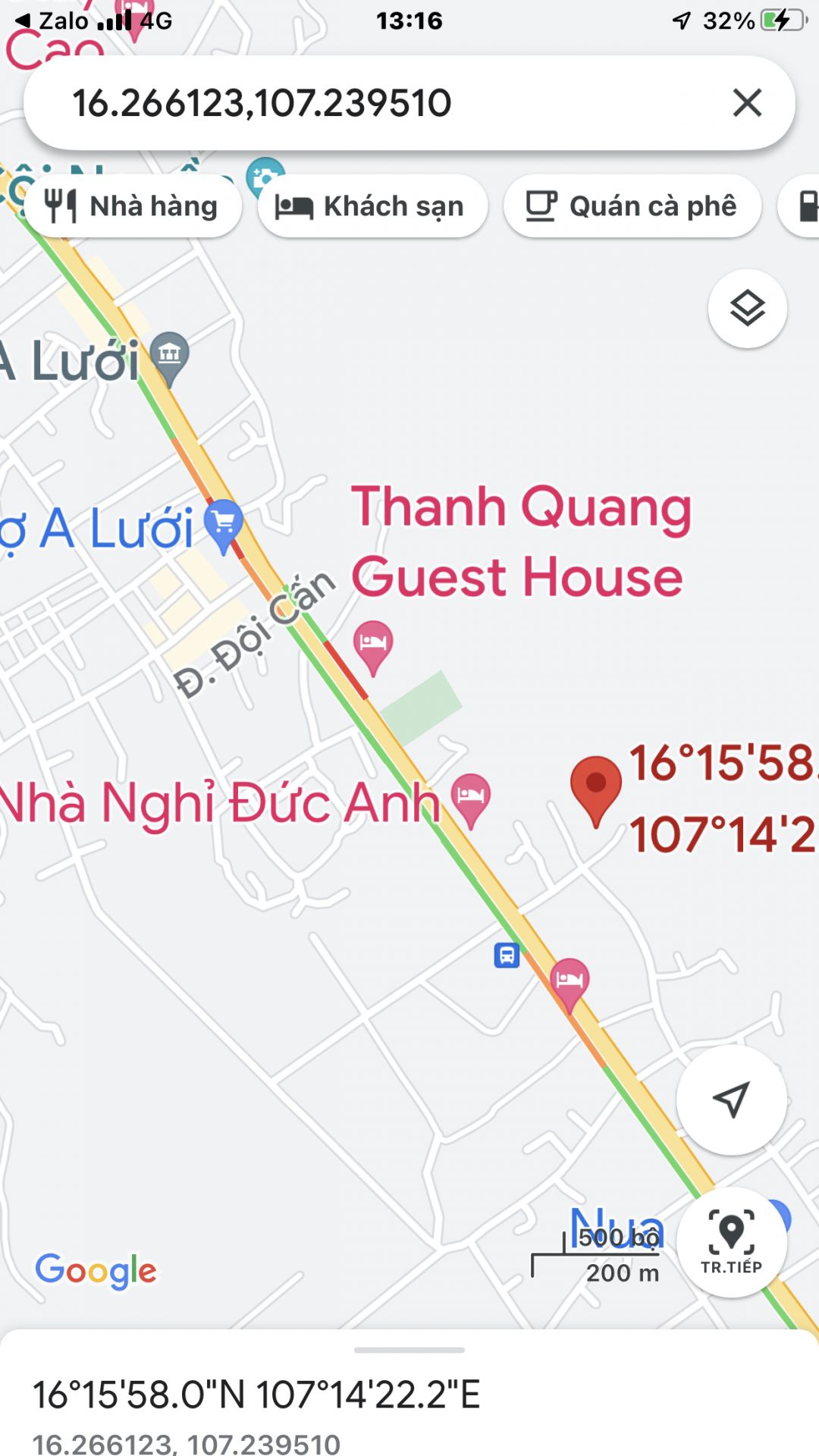Filter by Quán cà phê chip
The width and height of the screenshot is (819, 1456).
[632, 206]
